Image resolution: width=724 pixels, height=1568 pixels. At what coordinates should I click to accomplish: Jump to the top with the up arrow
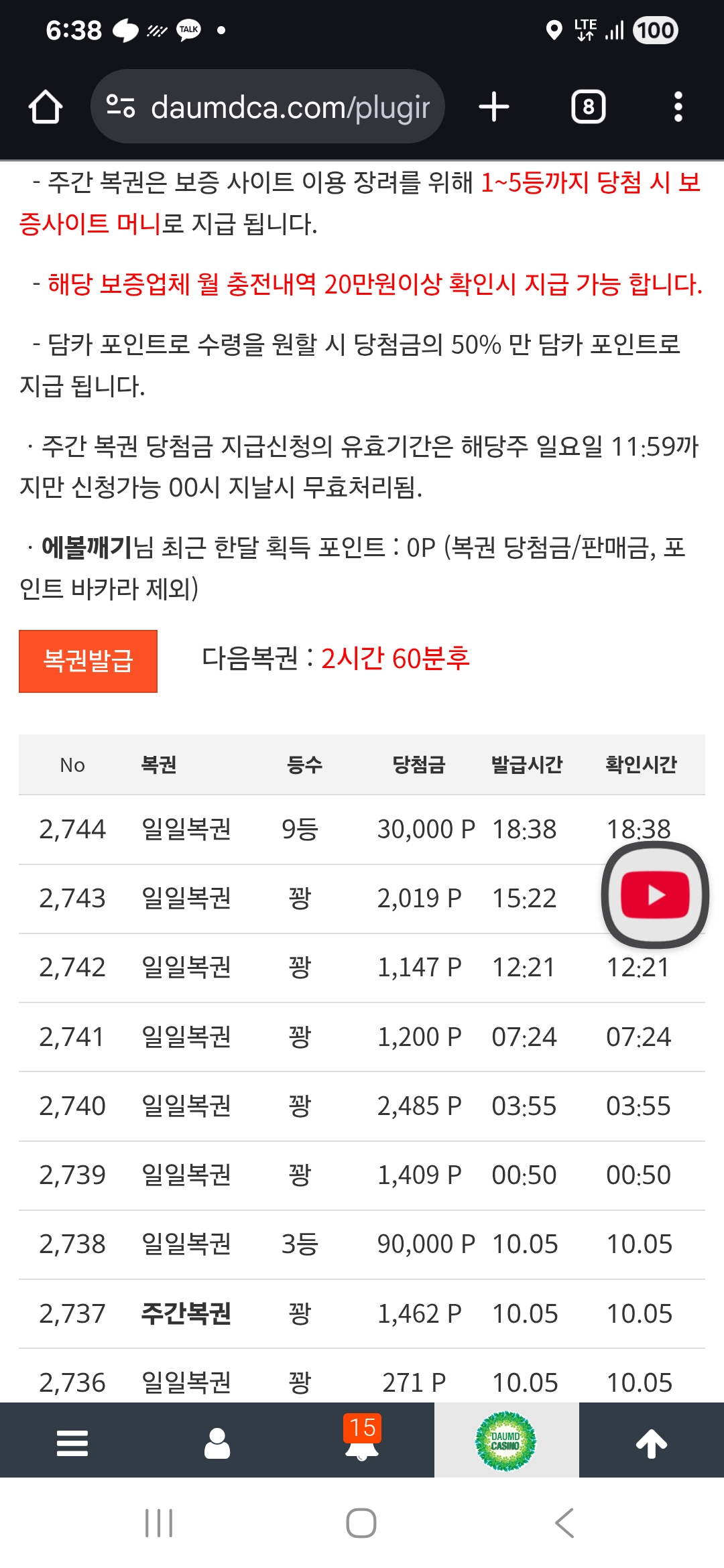pos(651,1442)
